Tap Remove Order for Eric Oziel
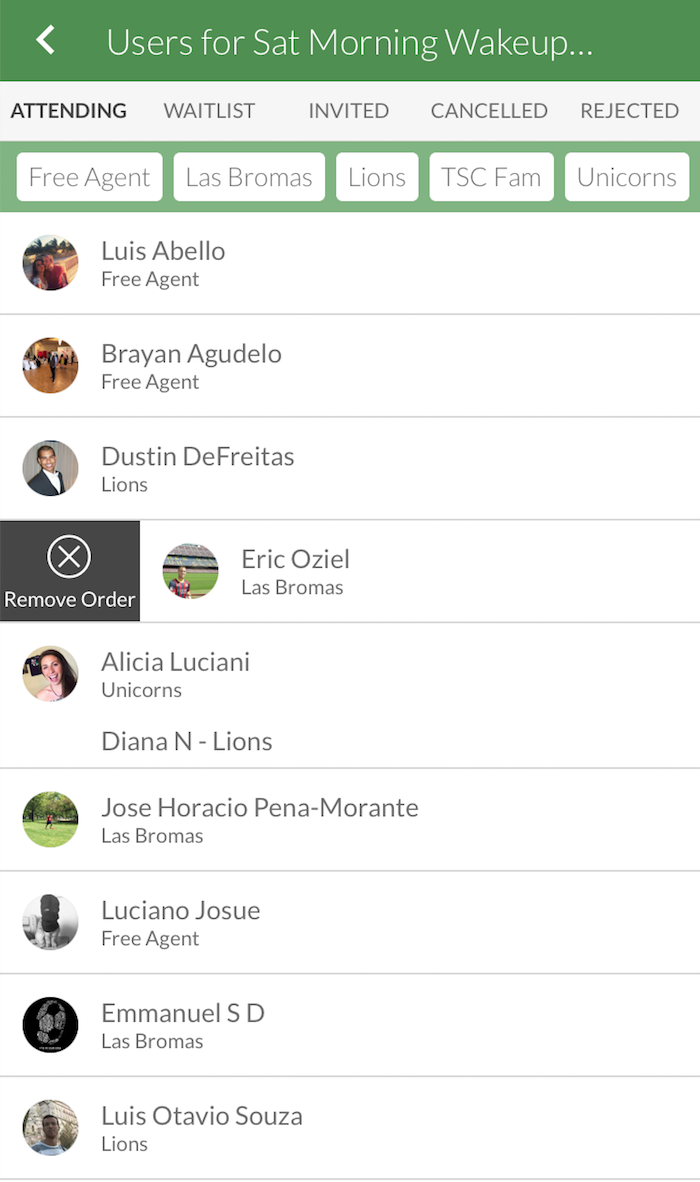This screenshot has height=1182, width=700. pyautogui.click(x=69, y=571)
